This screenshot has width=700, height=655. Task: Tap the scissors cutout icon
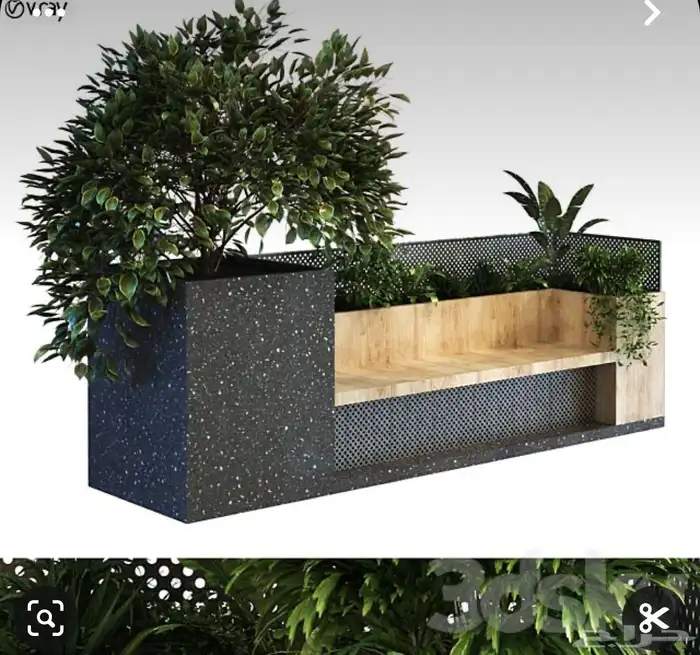point(652,616)
